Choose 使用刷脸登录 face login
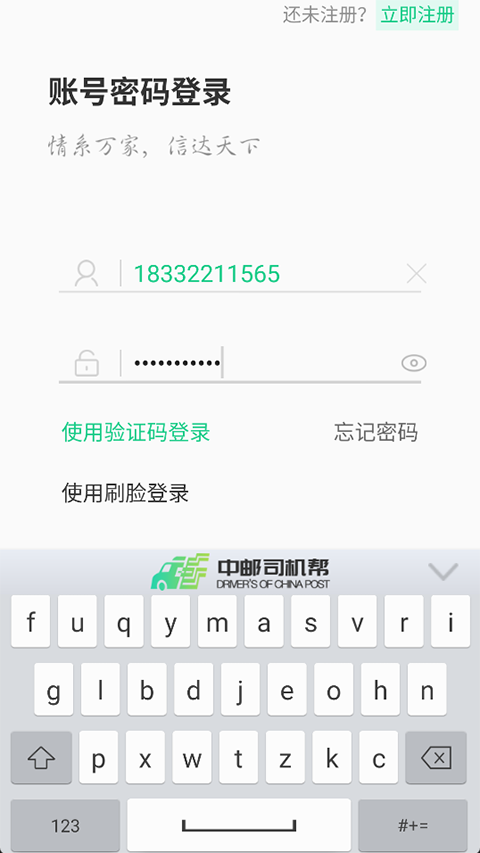Screen dimensions: 480x853 click(x=125, y=493)
